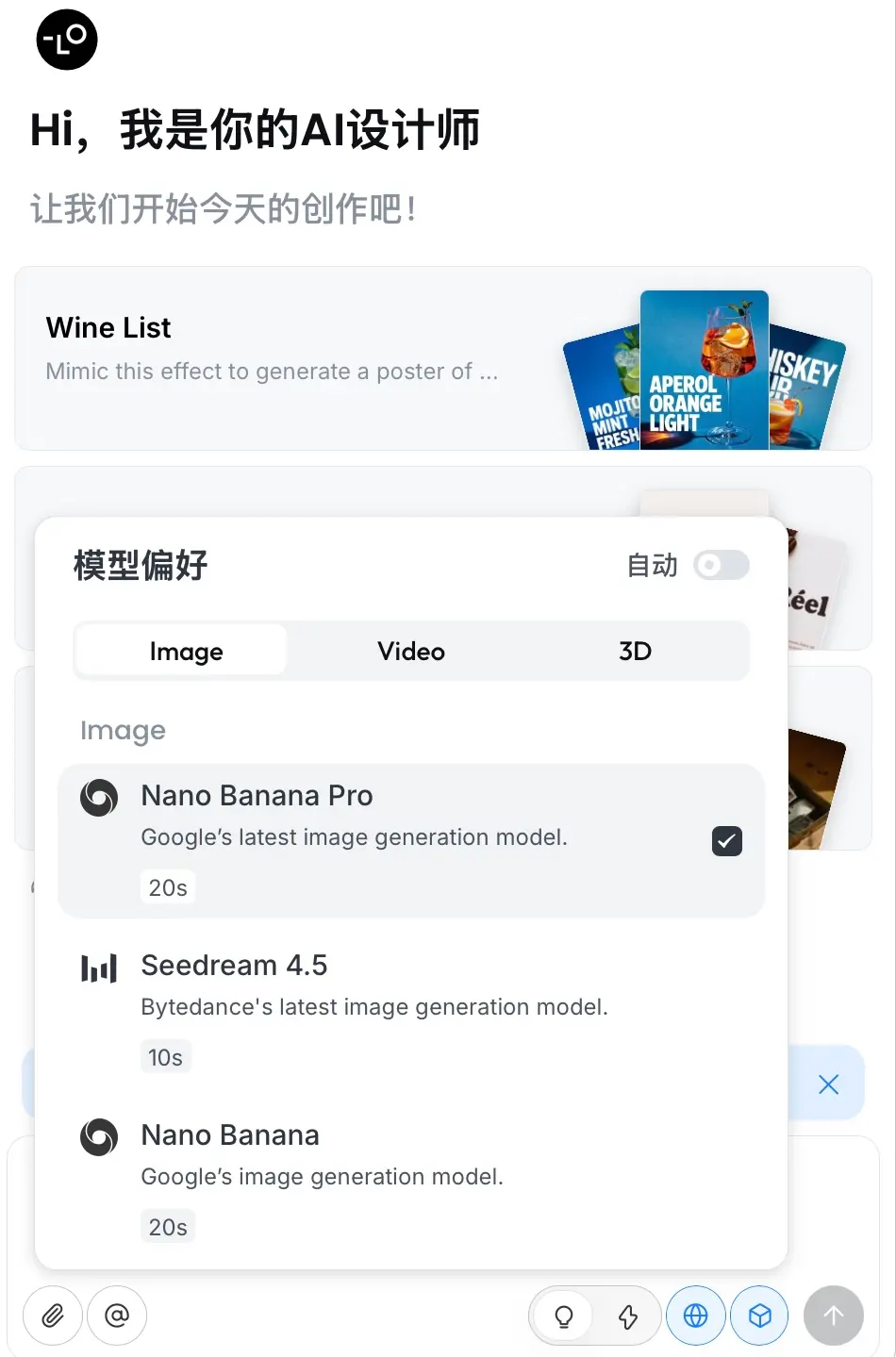The image size is (896, 1357).
Task: Switch to the 3D tab
Action: [x=635, y=651]
